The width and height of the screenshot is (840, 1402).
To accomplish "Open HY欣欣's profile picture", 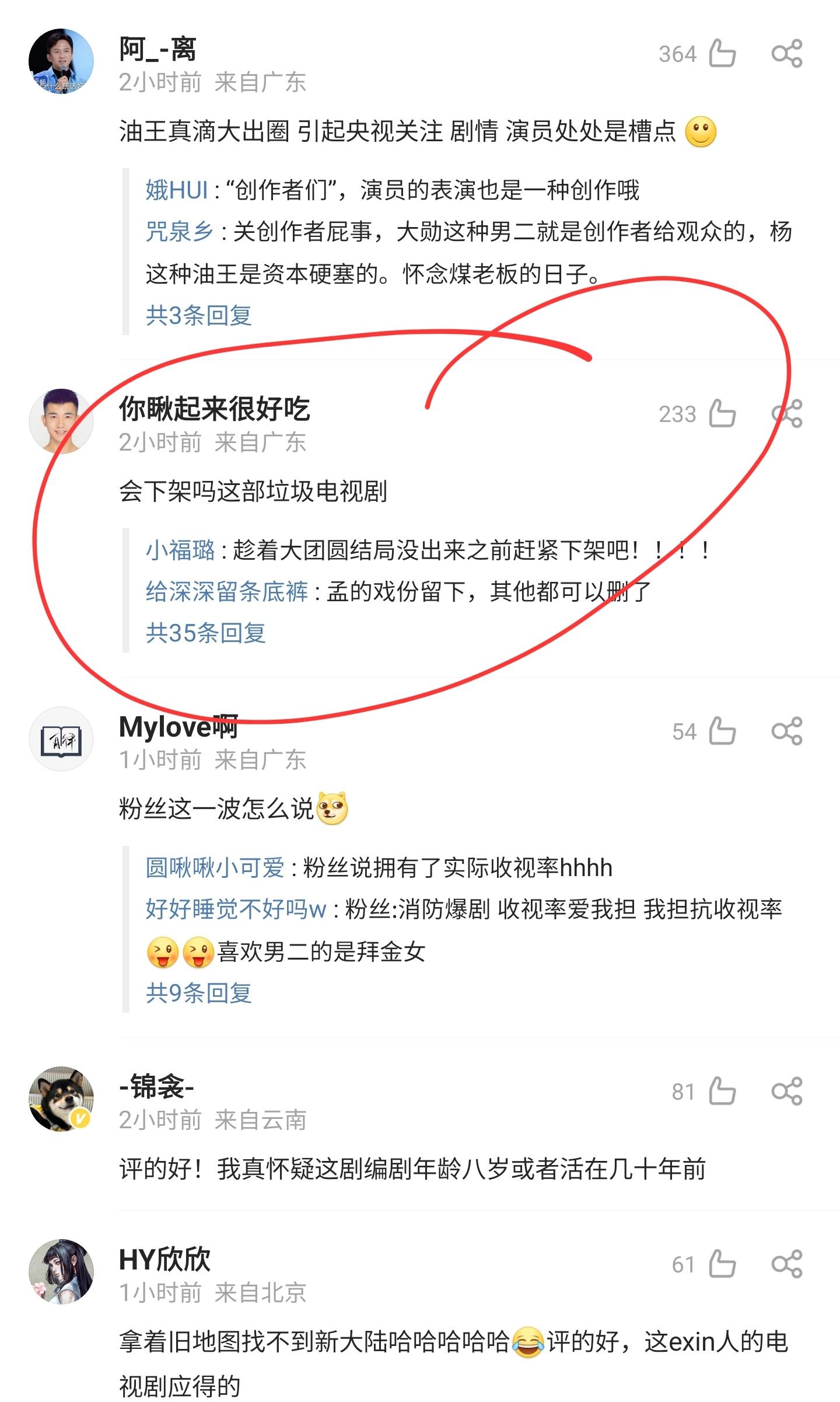I will pyautogui.click(x=61, y=1271).
